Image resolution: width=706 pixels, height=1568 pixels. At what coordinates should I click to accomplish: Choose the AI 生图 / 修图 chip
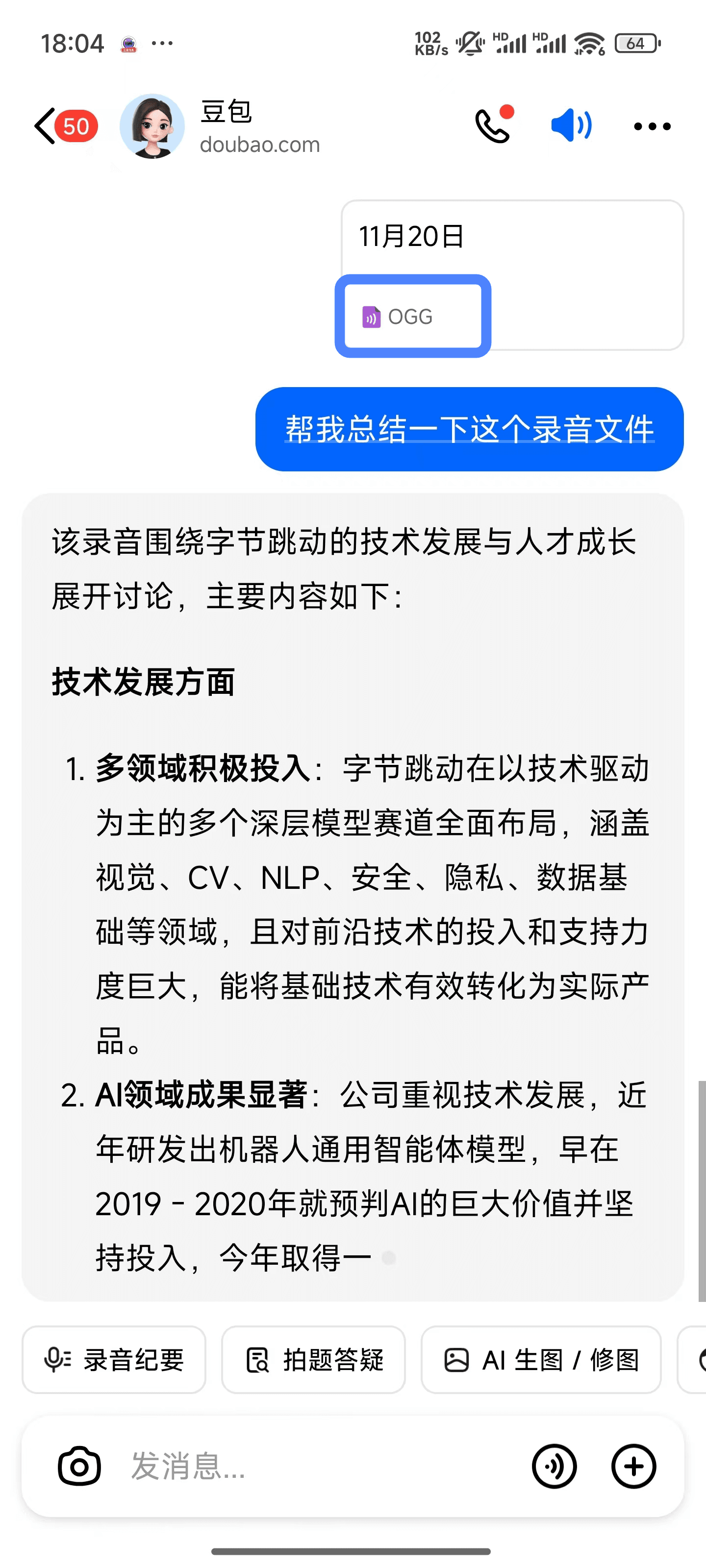coord(540,1359)
